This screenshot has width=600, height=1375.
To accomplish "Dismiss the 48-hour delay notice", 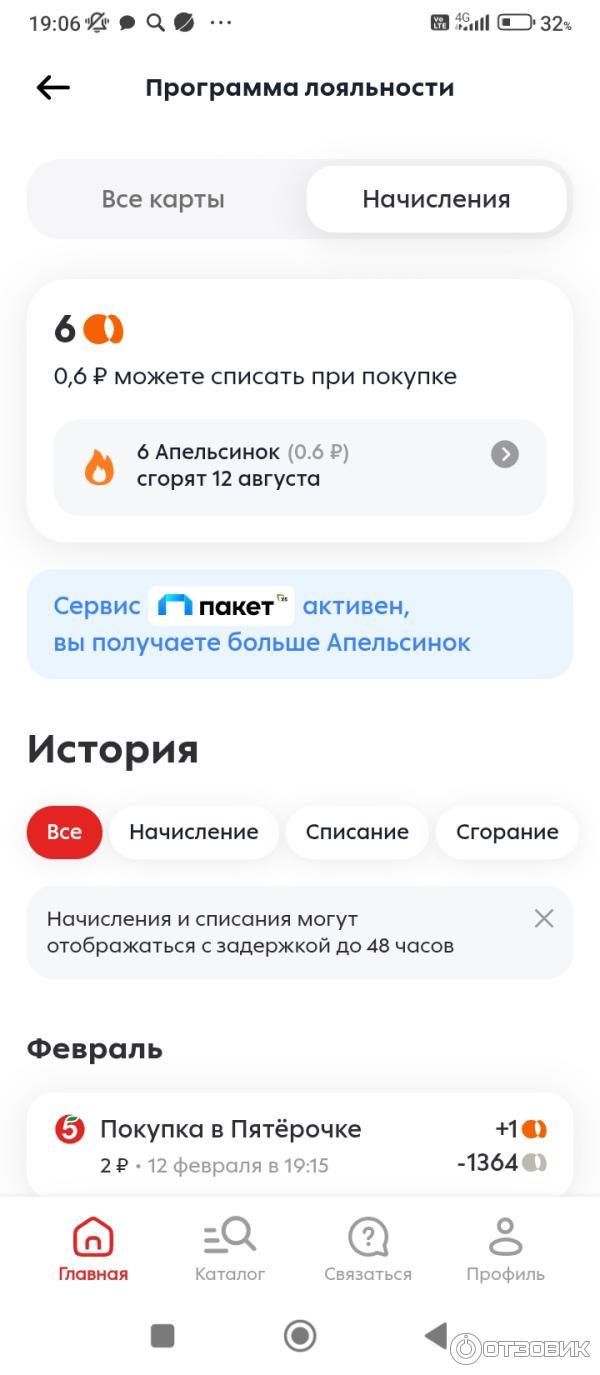I will pyautogui.click(x=543, y=918).
